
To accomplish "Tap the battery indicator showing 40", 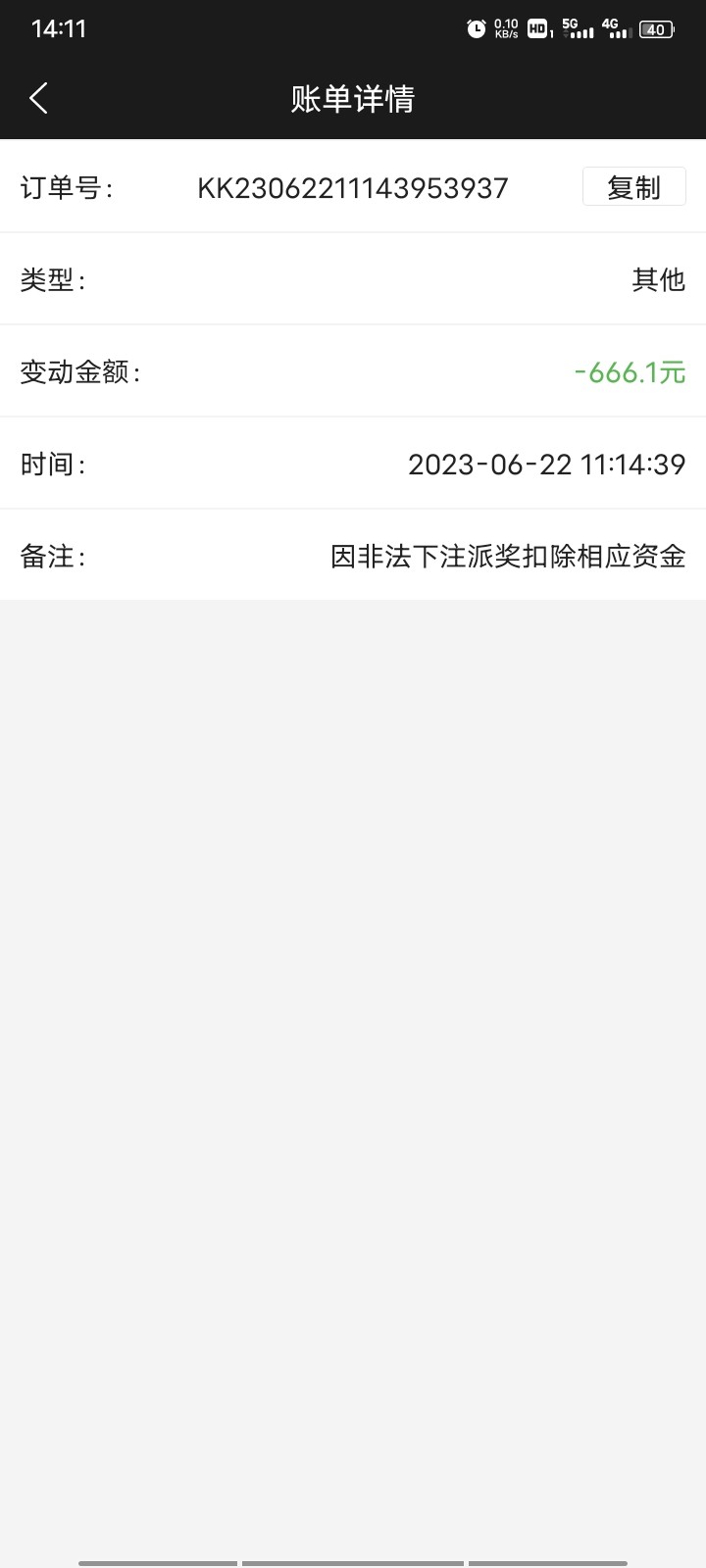I will (x=655, y=29).
